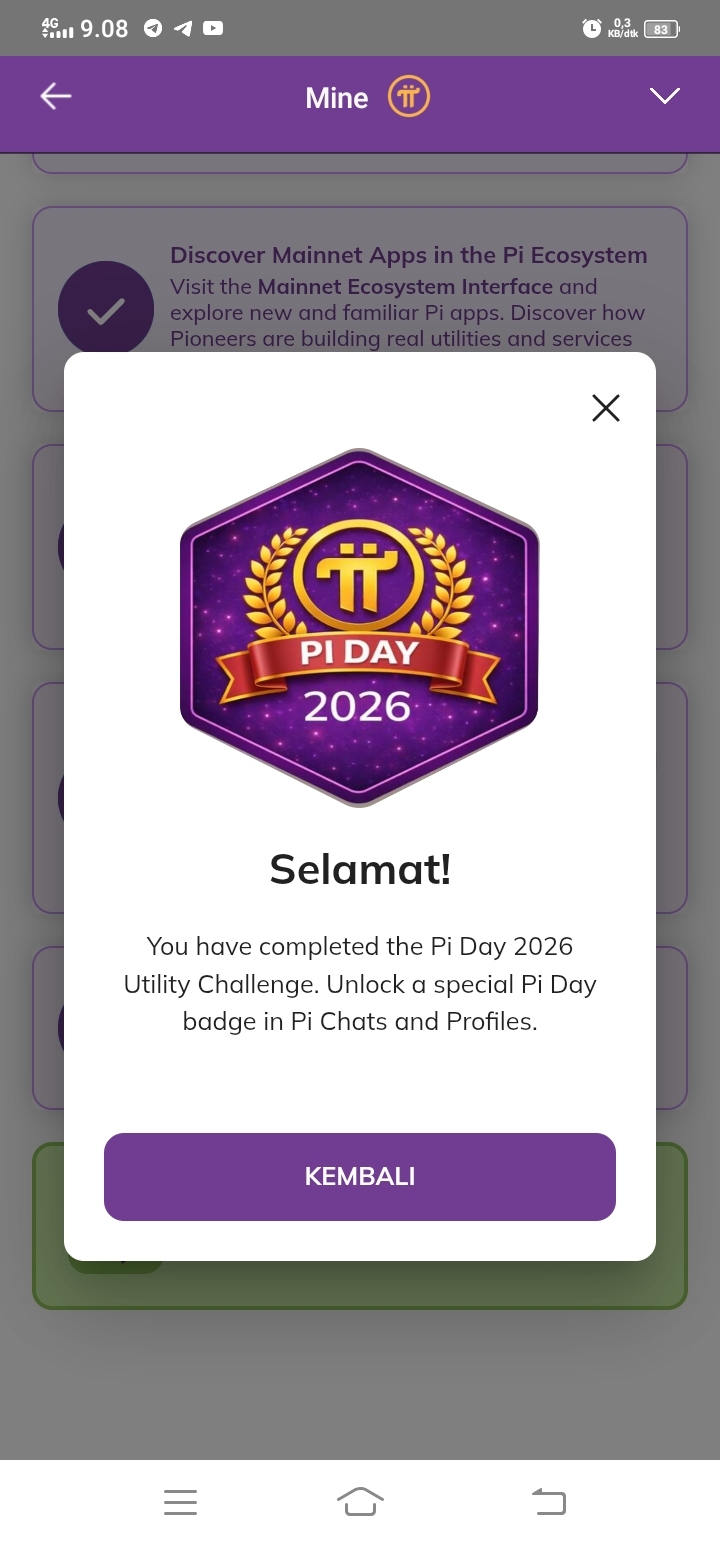Expand the Mine header dropdown chevron
Image resolution: width=720 pixels, height=1544 pixels.
point(664,96)
